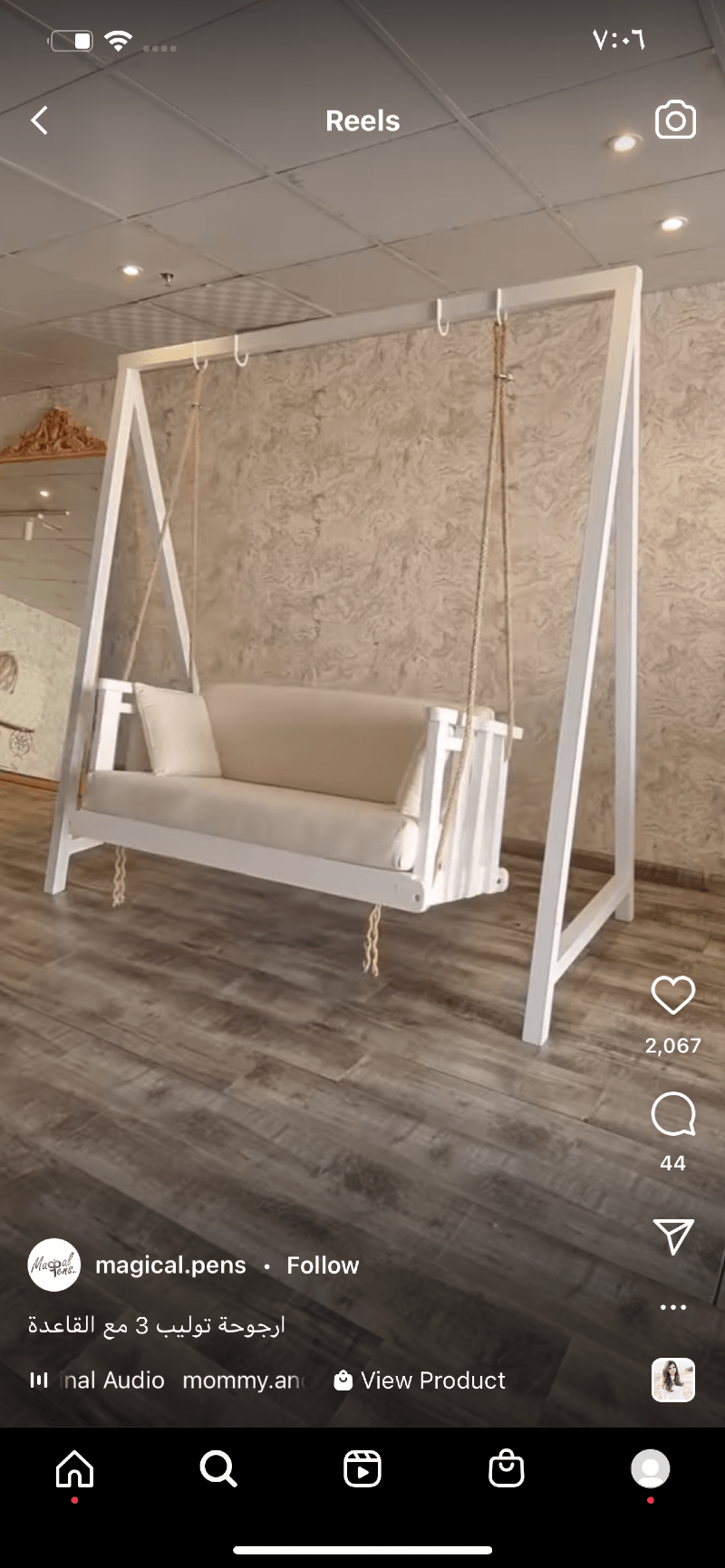Viewport: 725px width, 1568px height.
Task: Switch to the Shop tab
Action: point(506,1469)
